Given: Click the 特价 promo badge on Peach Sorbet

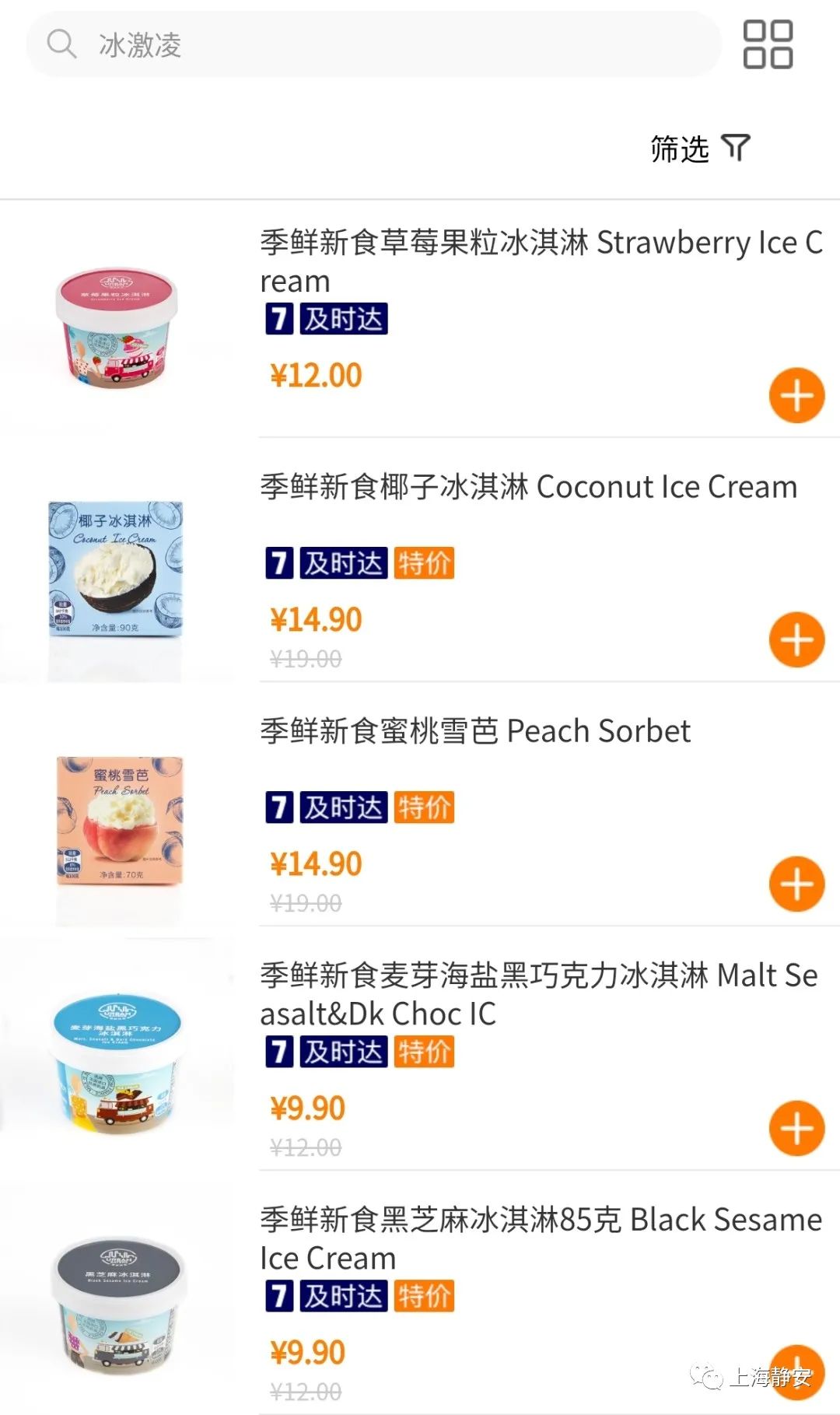Looking at the screenshot, I should (x=425, y=809).
